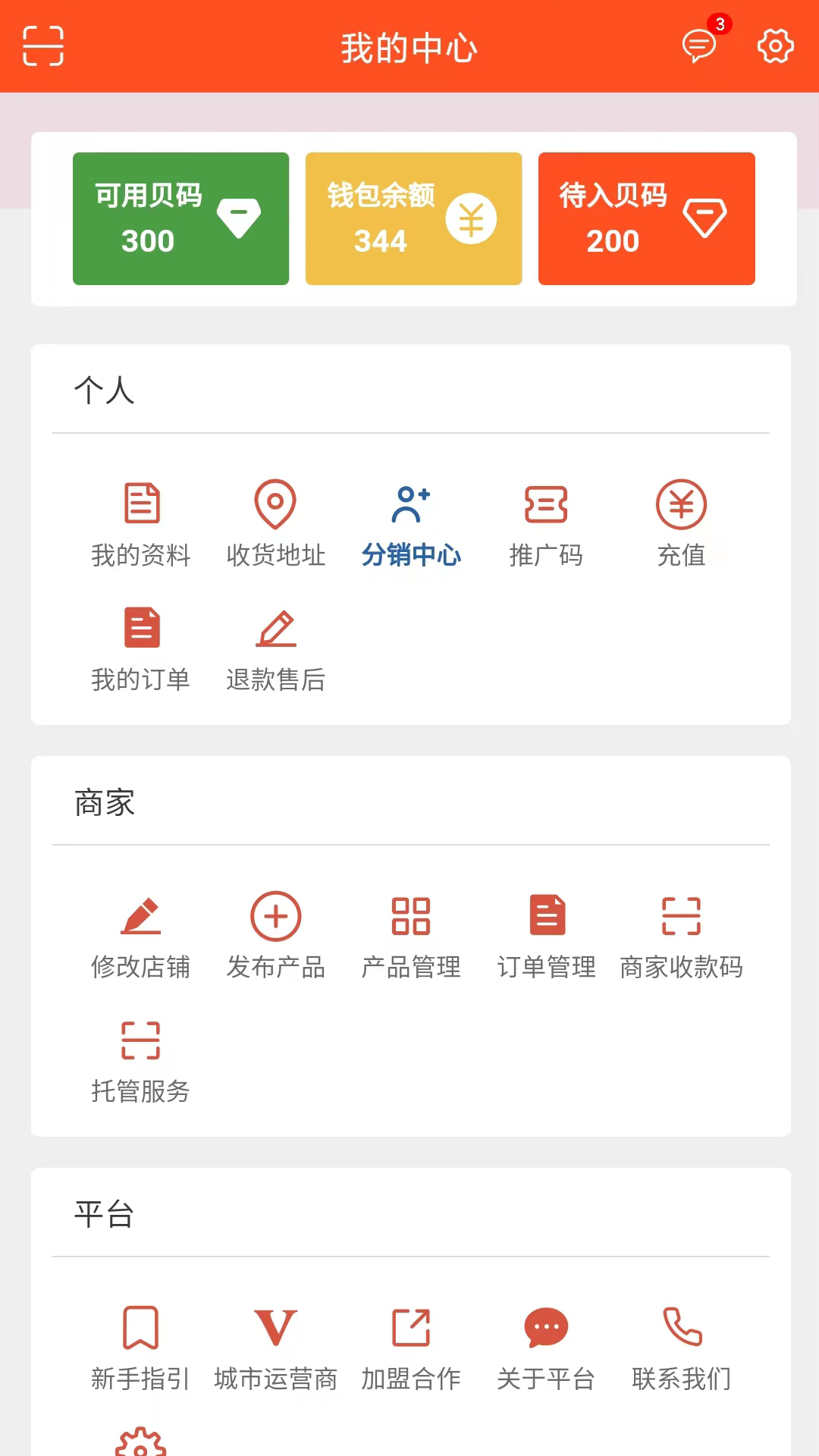The height and width of the screenshot is (1456, 819).
Task: Open messages with the unread badge
Action: tap(699, 47)
